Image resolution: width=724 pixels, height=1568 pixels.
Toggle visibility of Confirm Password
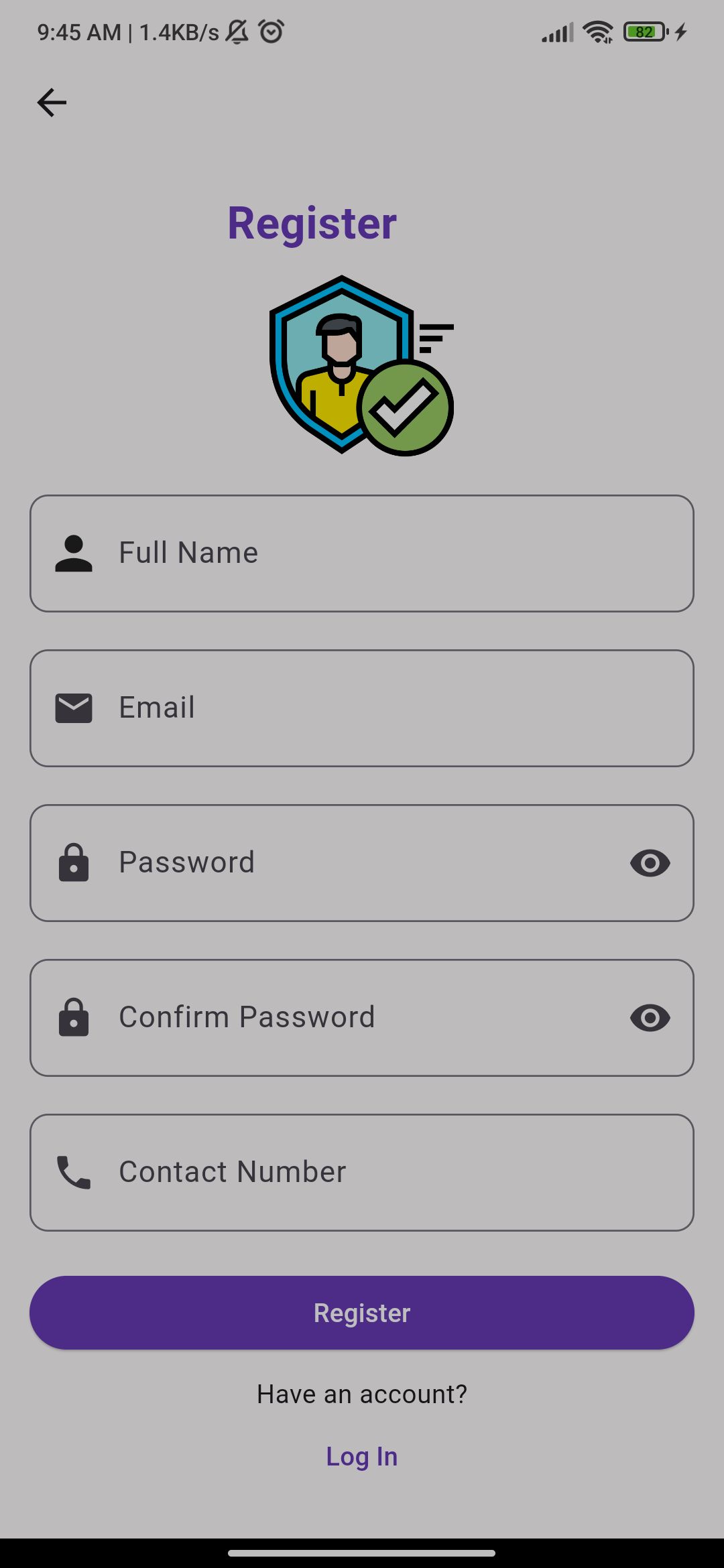click(650, 1018)
